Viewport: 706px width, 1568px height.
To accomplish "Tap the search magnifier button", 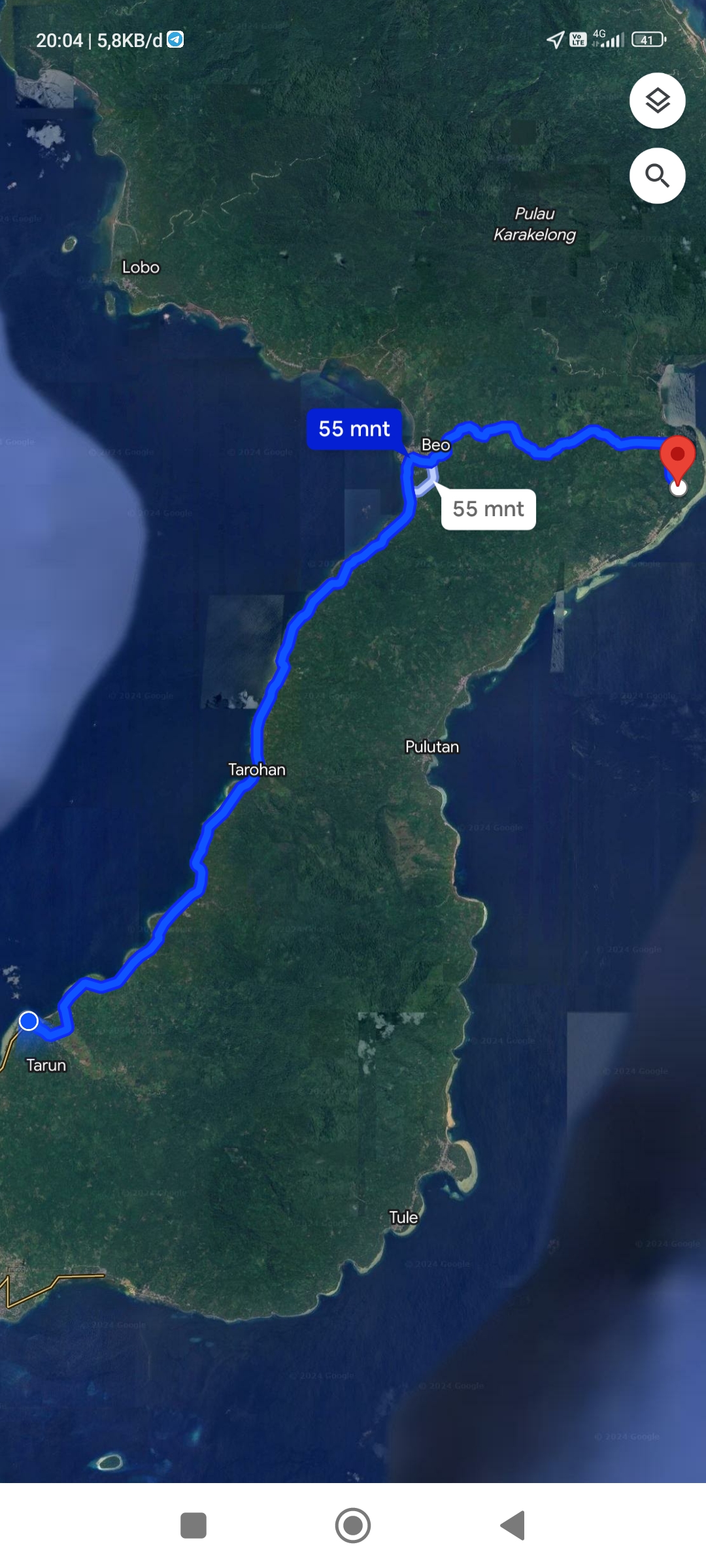I will [x=657, y=176].
